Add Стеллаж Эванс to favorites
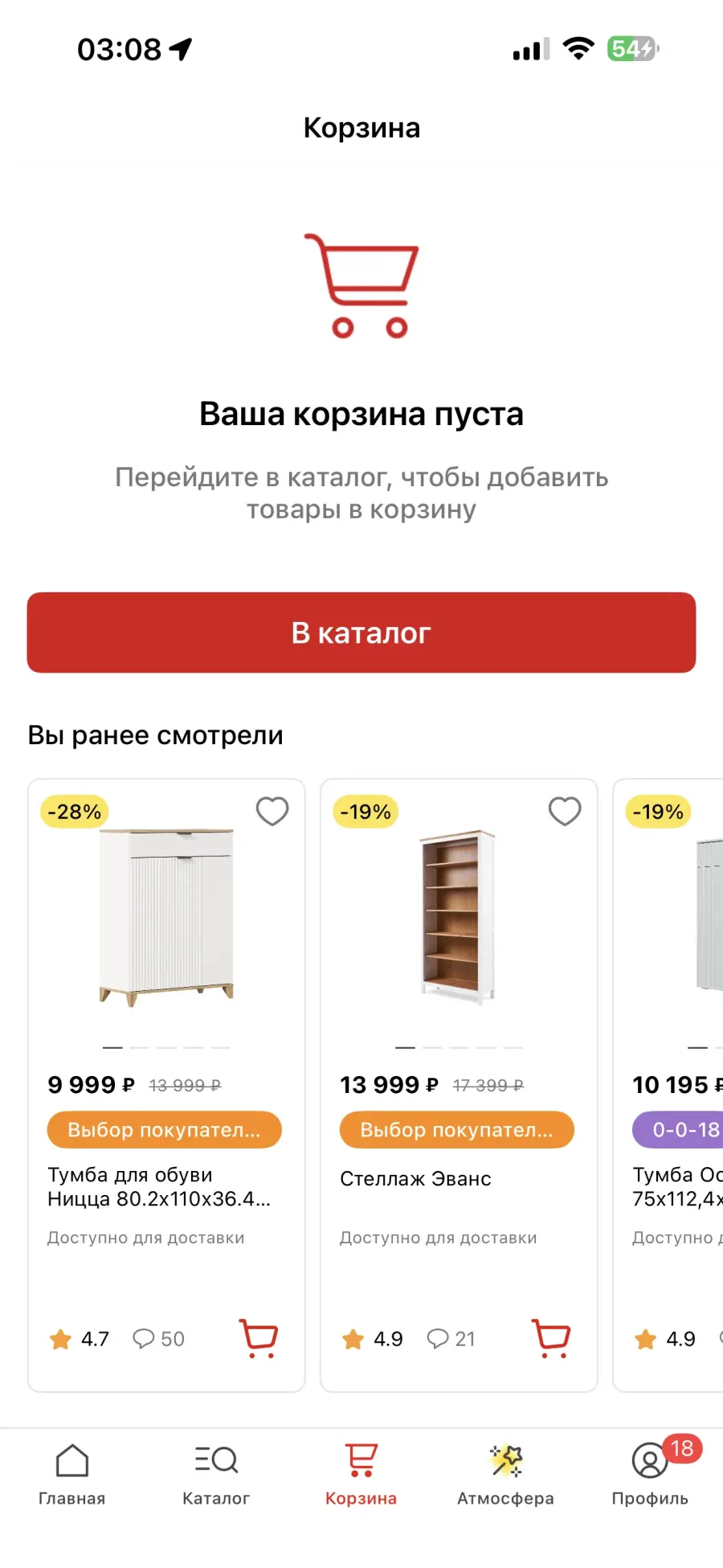 564,811
